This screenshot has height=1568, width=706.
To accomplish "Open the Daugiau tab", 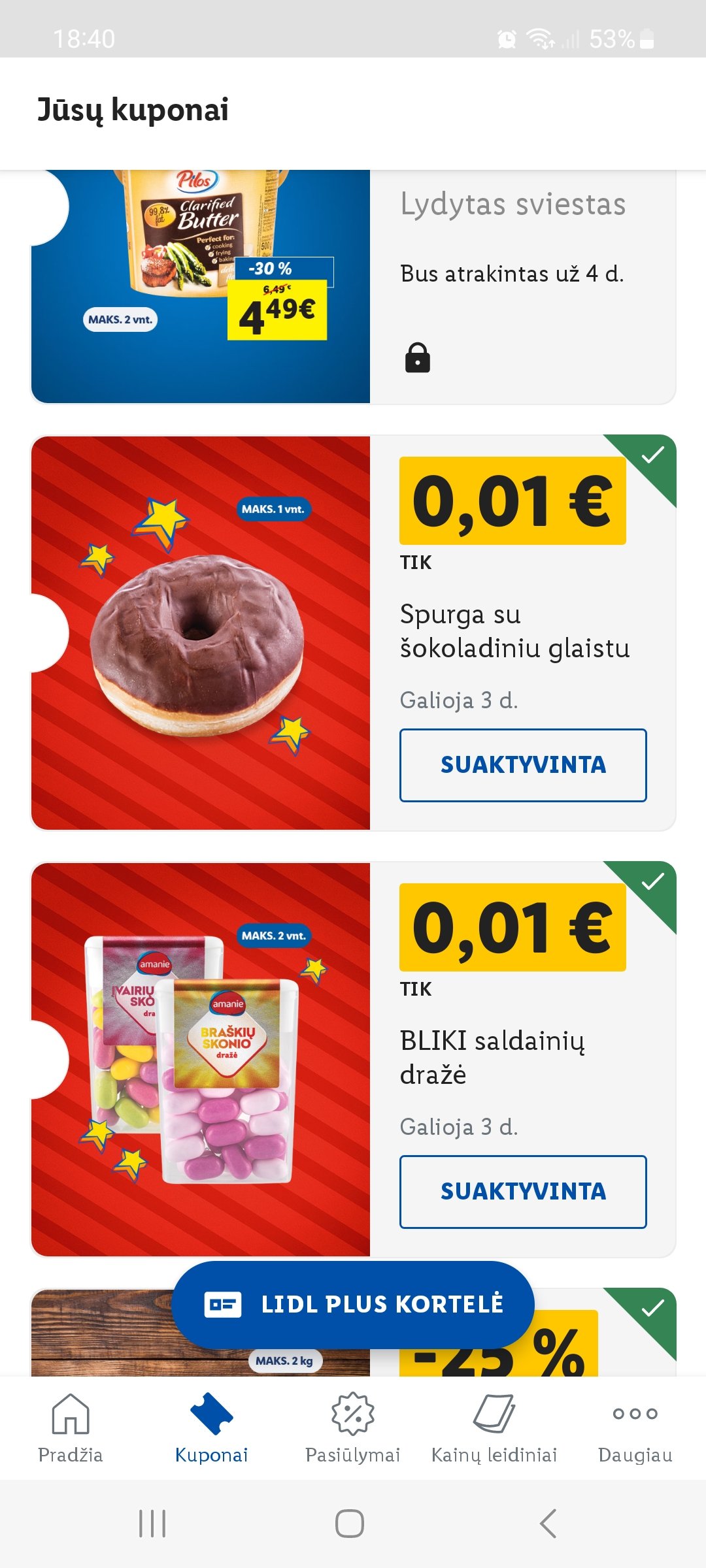I will pos(635,1429).
